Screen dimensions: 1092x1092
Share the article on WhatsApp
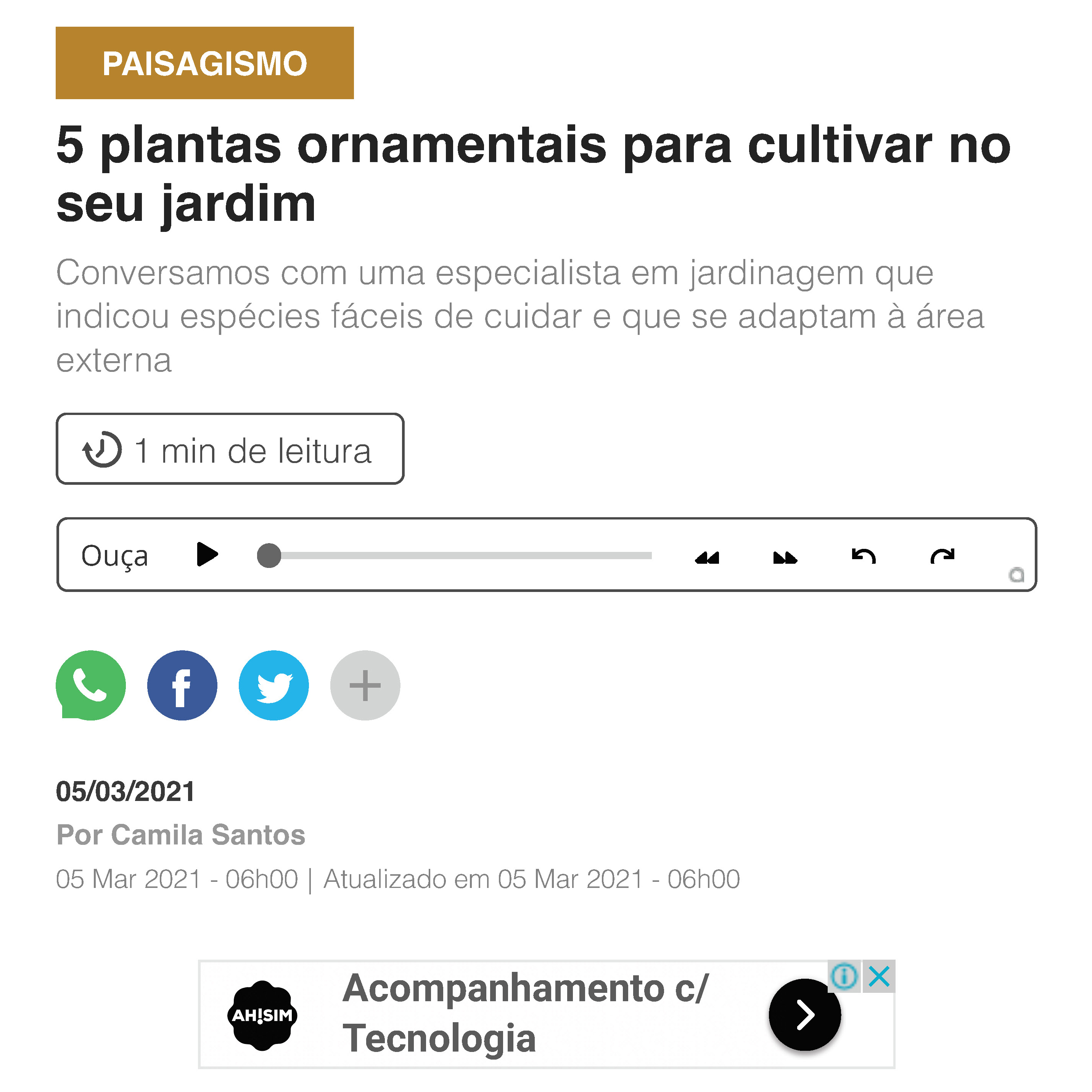coord(90,685)
